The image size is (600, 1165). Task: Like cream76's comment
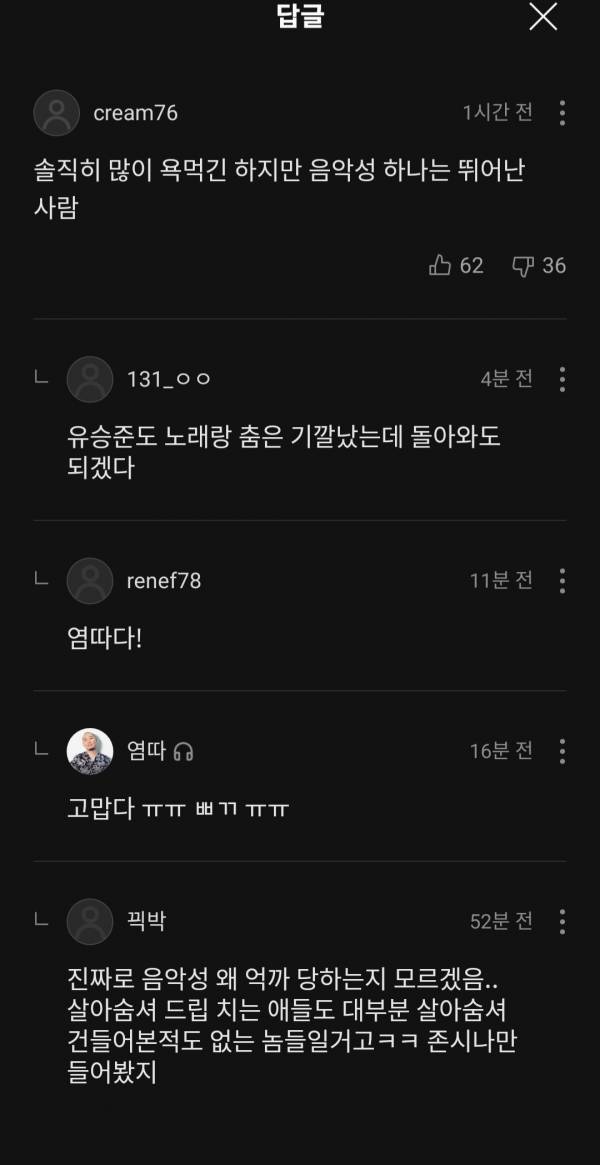[440, 265]
